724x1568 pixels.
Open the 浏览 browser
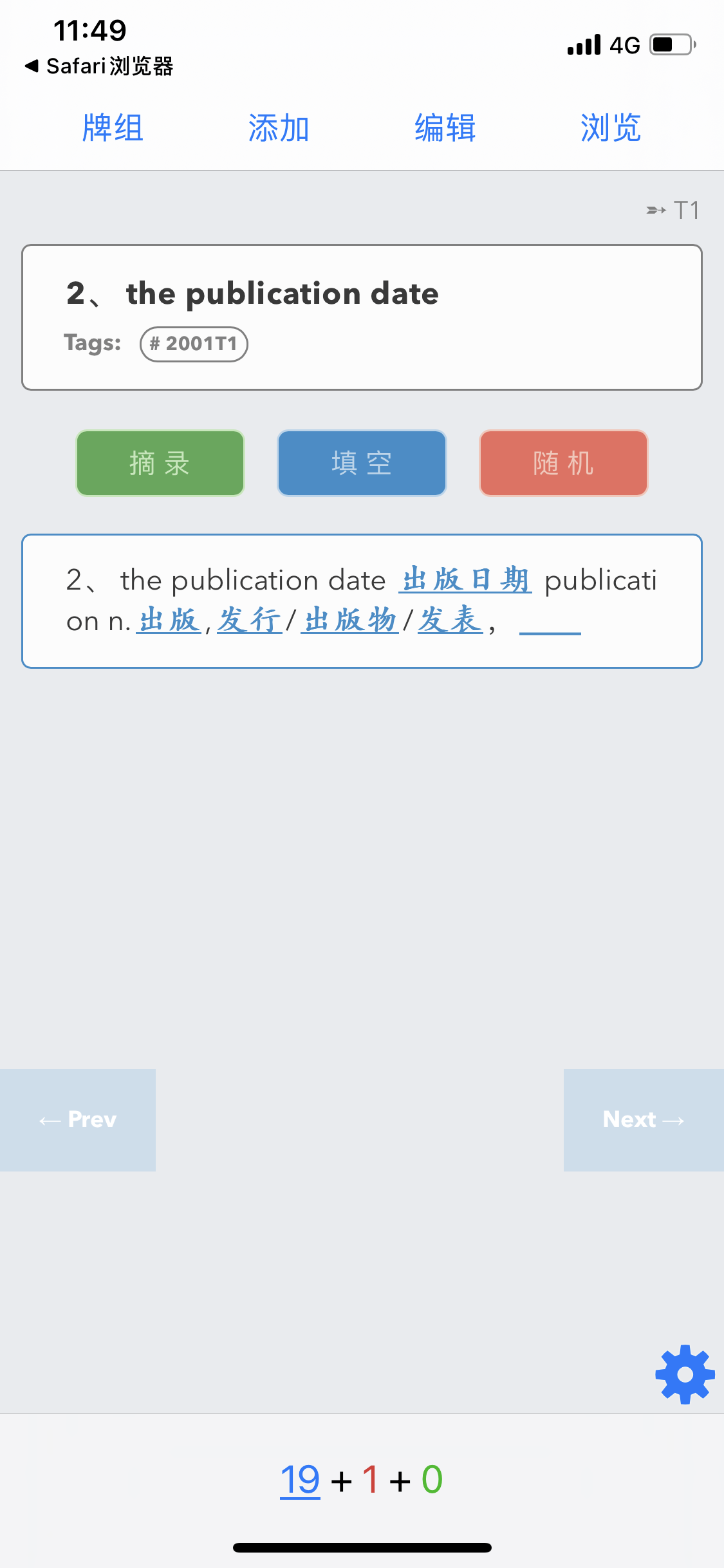[x=610, y=127]
